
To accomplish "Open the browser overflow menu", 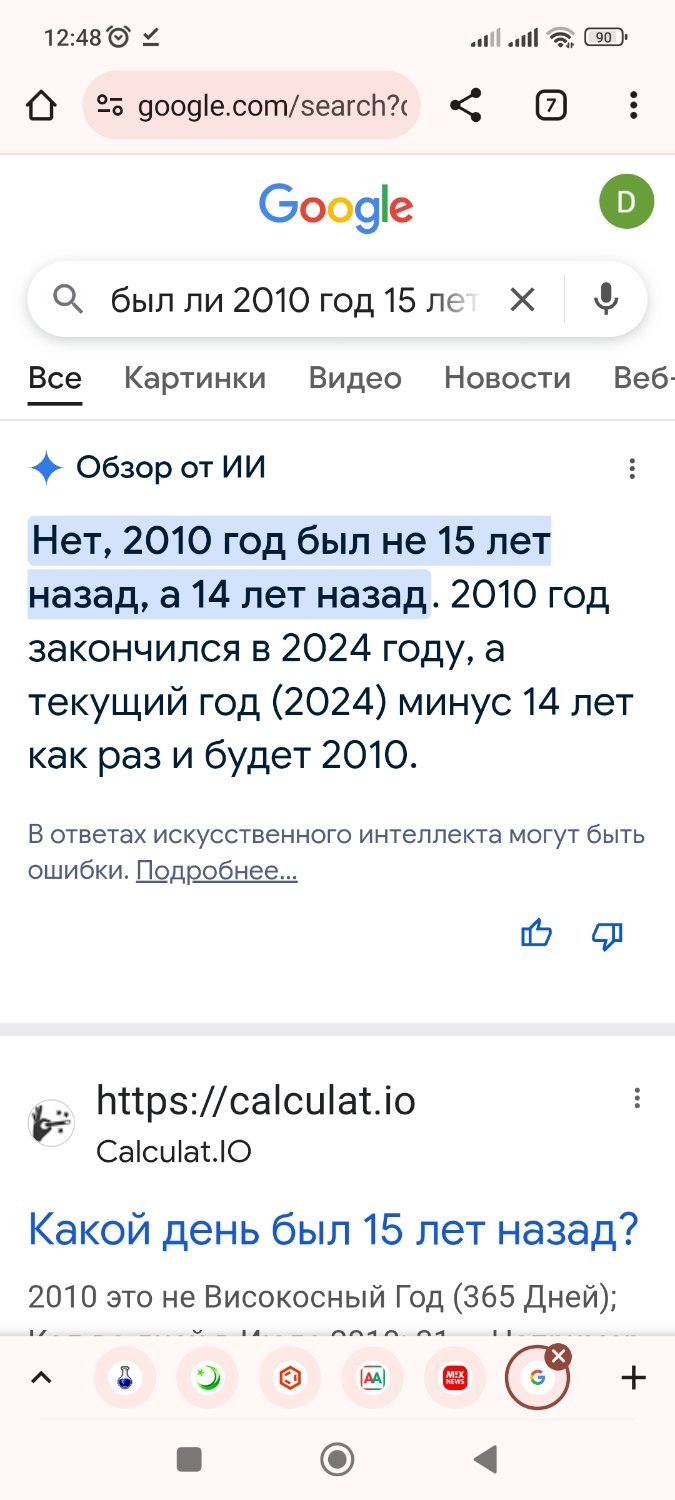I will coord(633,105).
